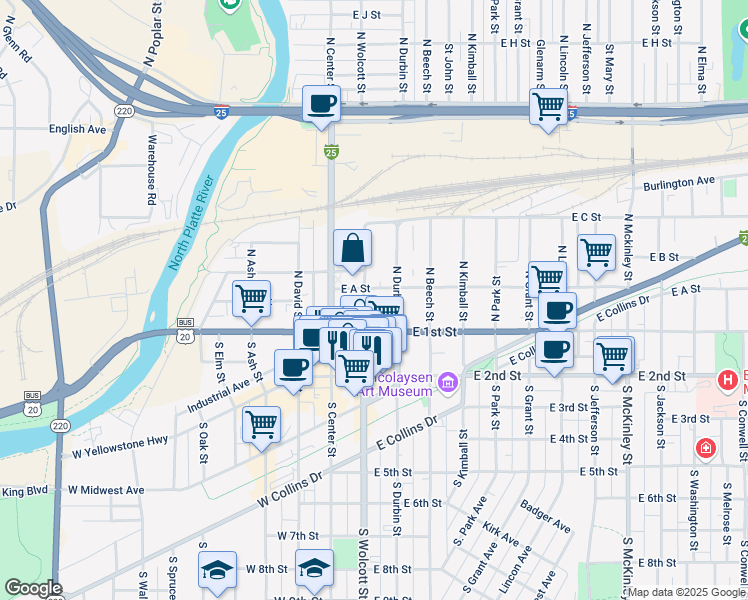Tap the coffee marker on N Center St at I-25
This screenshot has width=748, height=600.
(x=321, y=104)
